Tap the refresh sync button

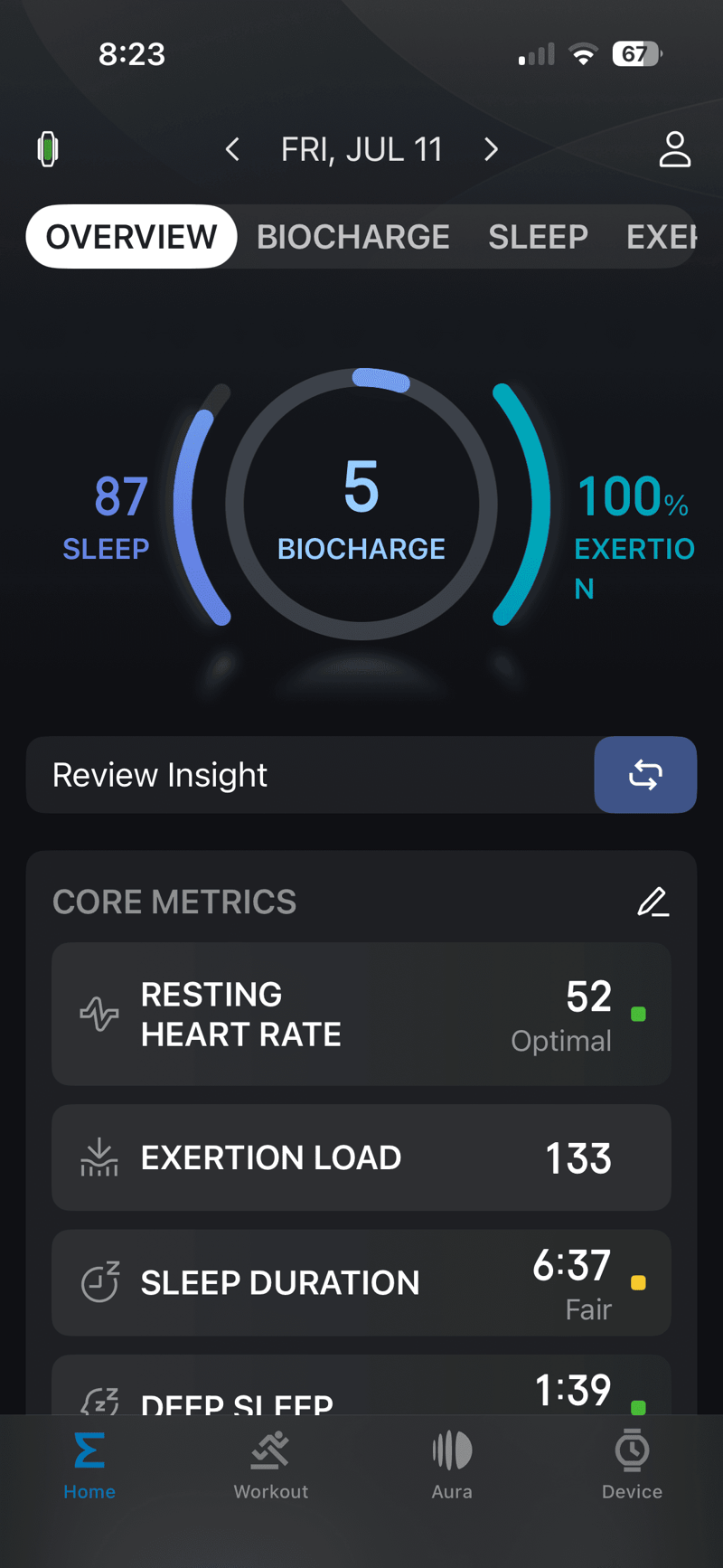pos(645,775)
